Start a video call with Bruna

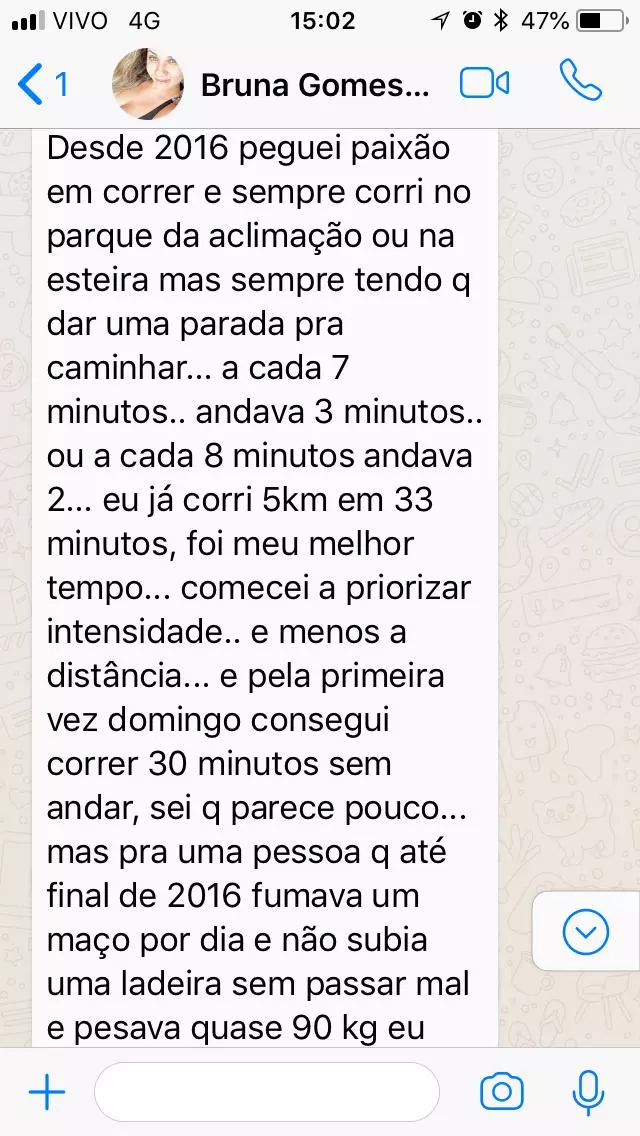[485, 84]
